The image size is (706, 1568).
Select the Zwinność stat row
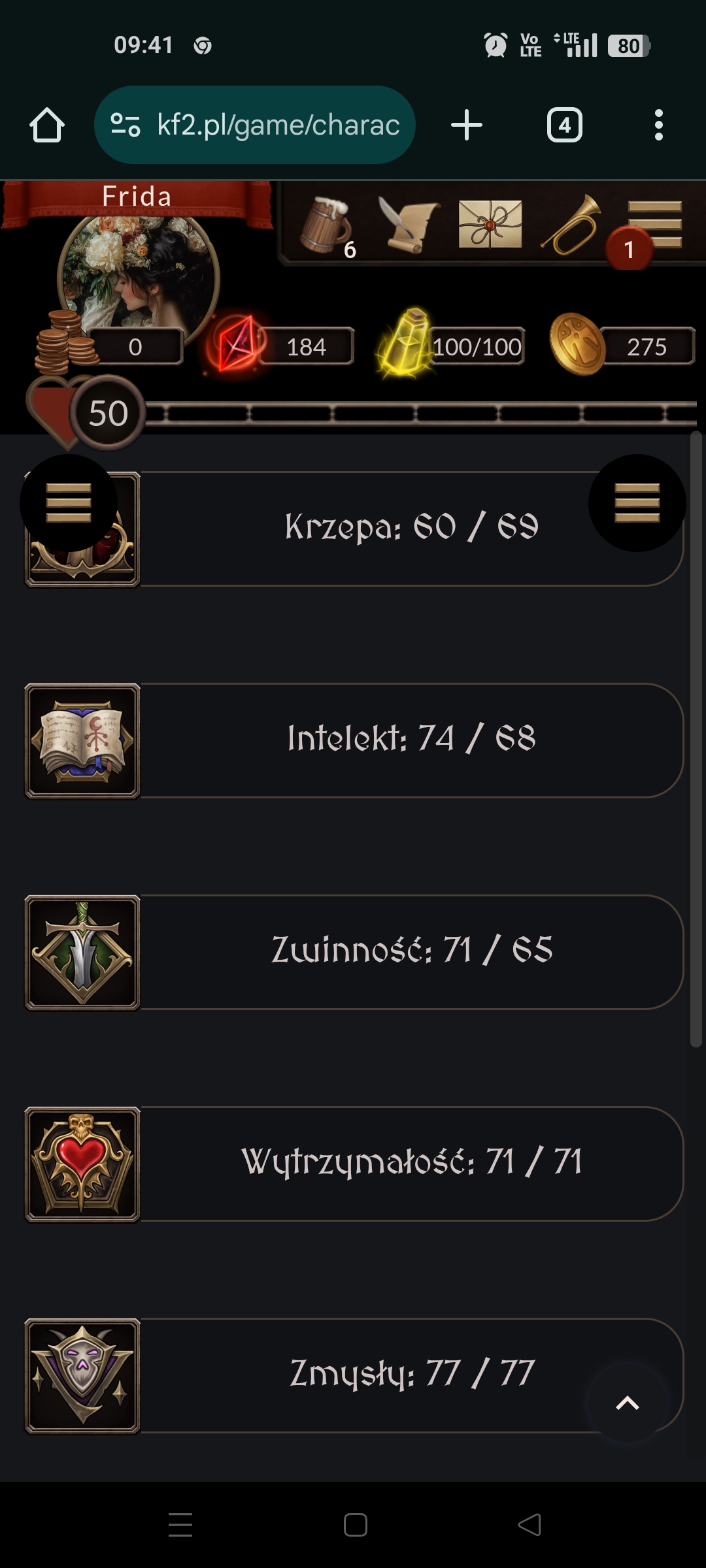(412, 952)
